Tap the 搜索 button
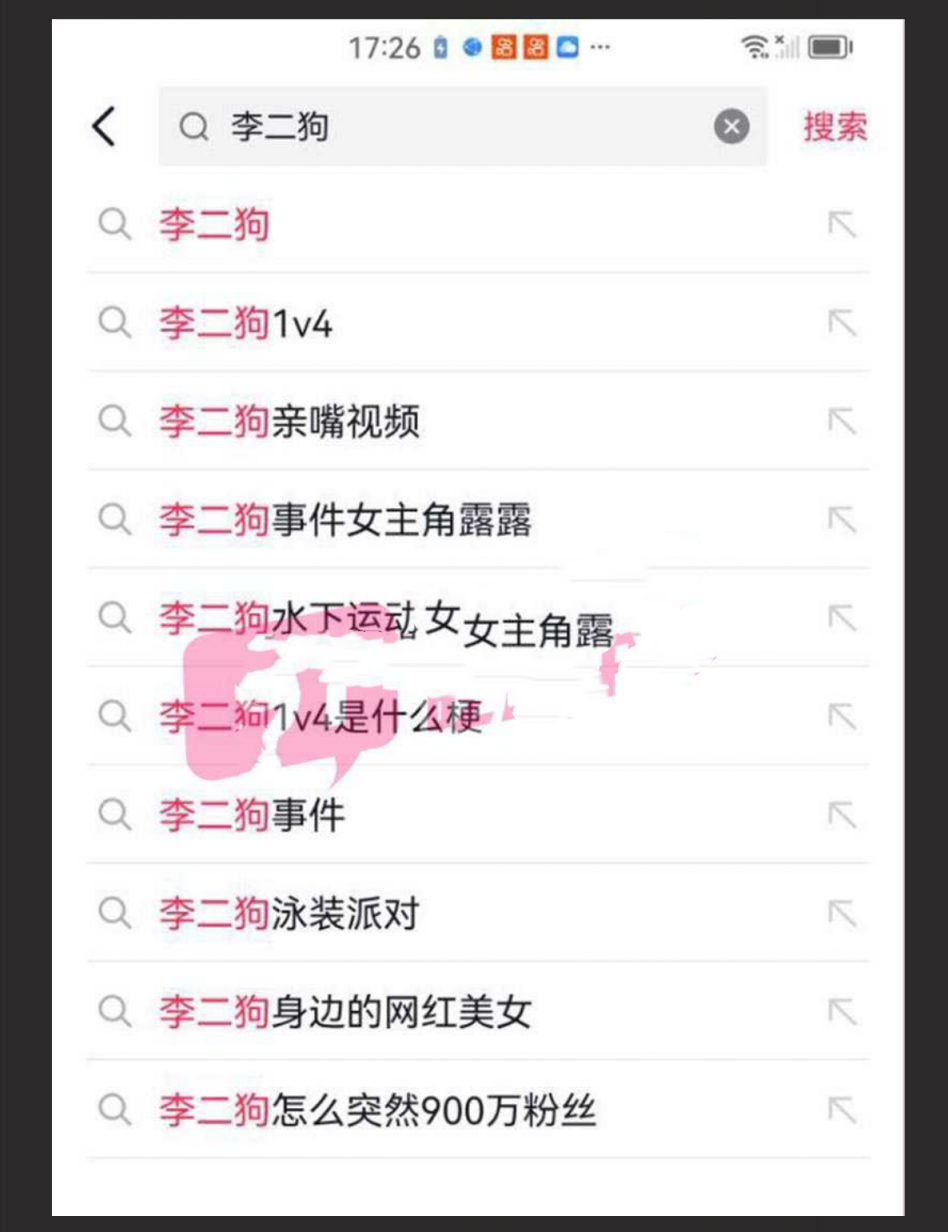 [x=835, y=127]
